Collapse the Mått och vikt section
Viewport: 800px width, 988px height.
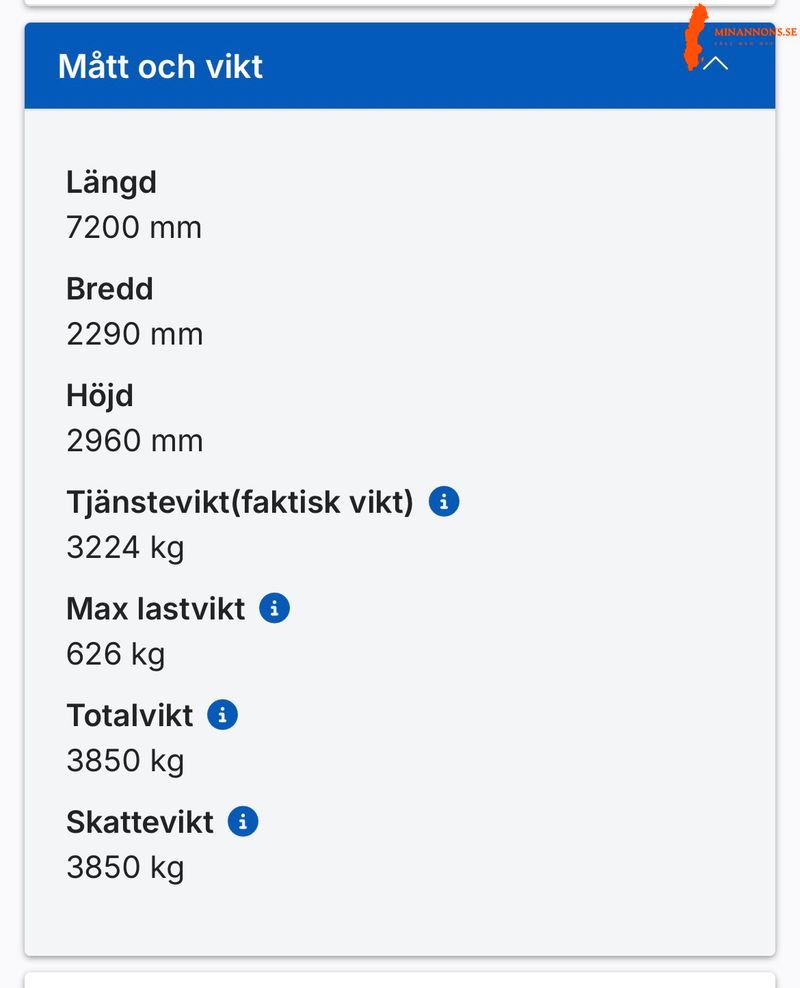(715, 64)
